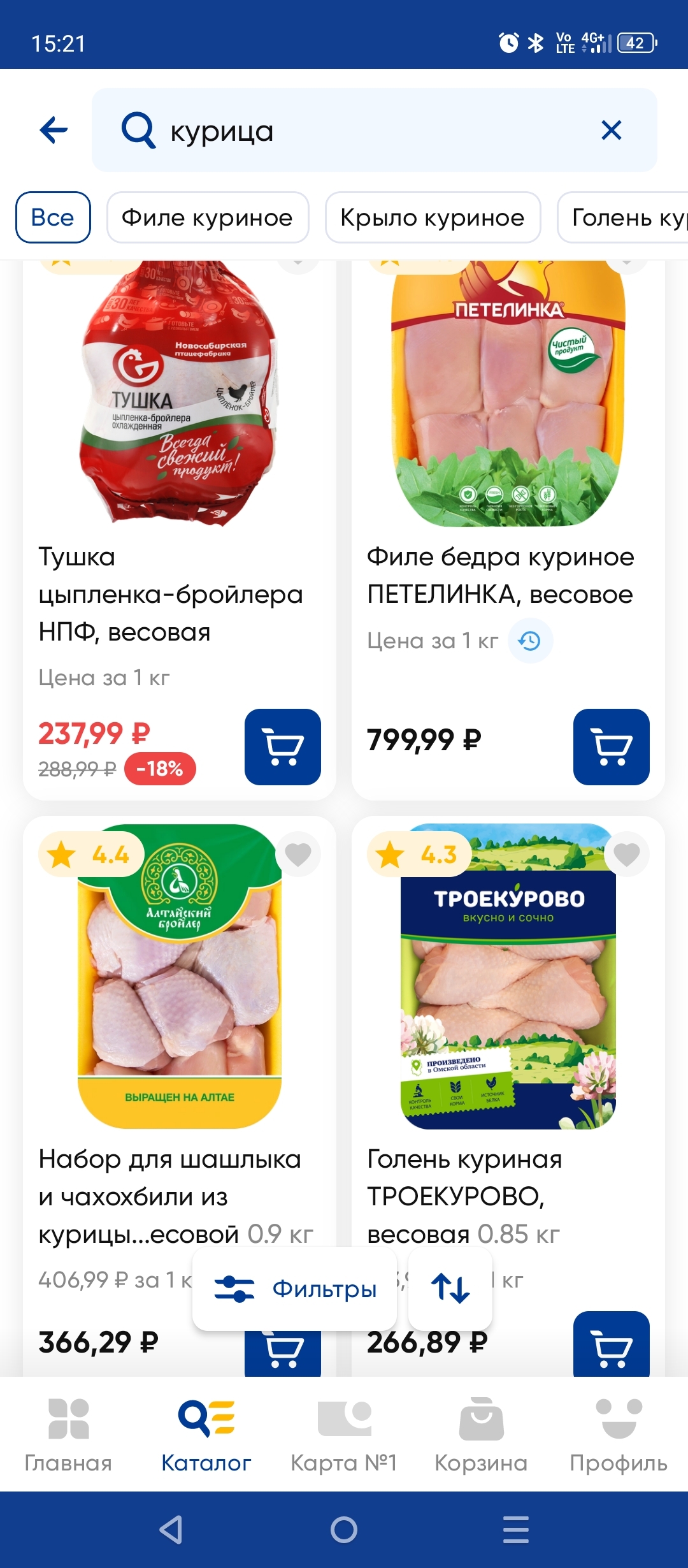Open sorting options with arrows icon
The width and height of the screenshot is (688, 1568).
point(450,1288)
